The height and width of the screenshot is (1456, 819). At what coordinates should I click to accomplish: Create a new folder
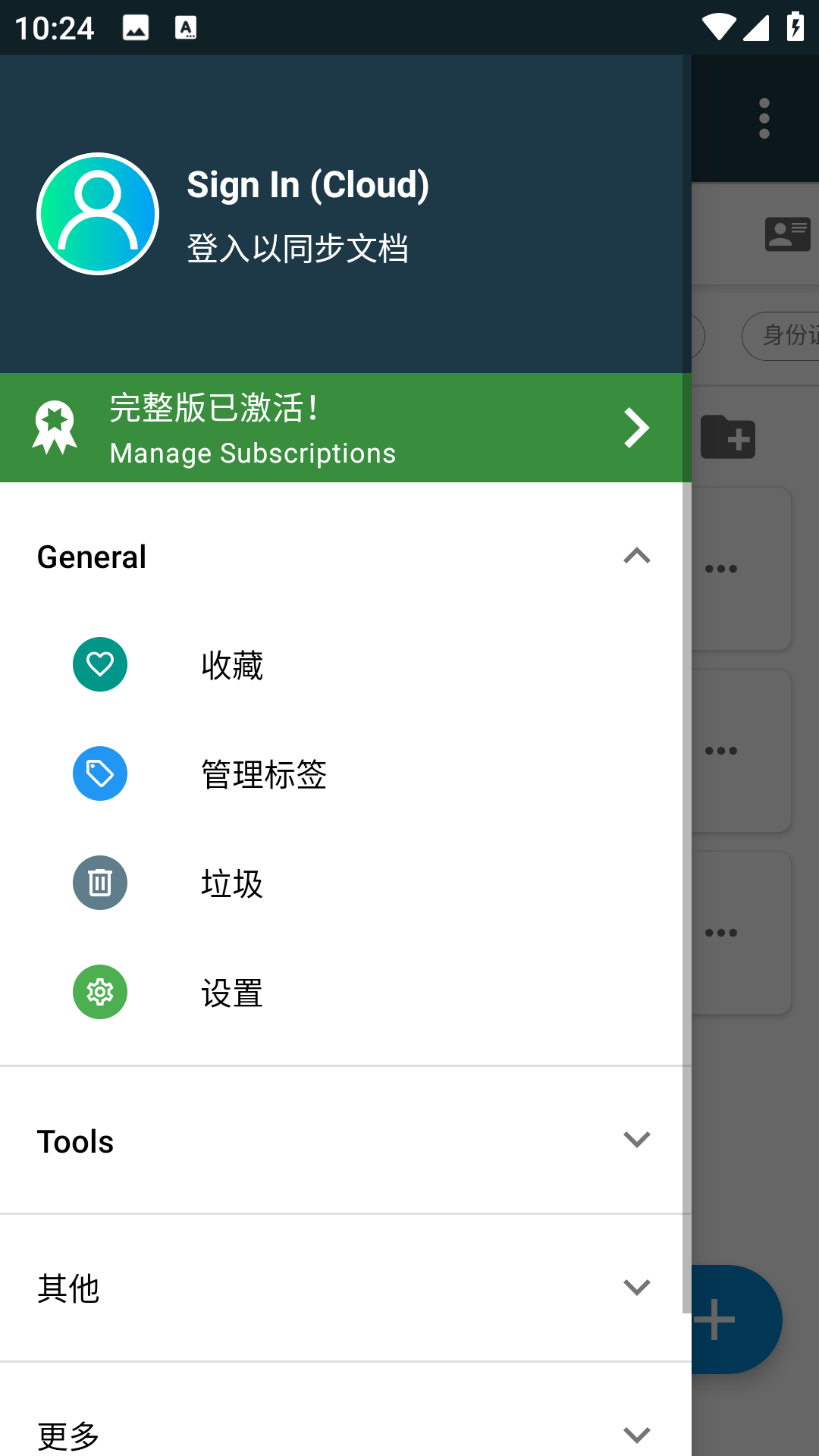(x=728, y=437)
